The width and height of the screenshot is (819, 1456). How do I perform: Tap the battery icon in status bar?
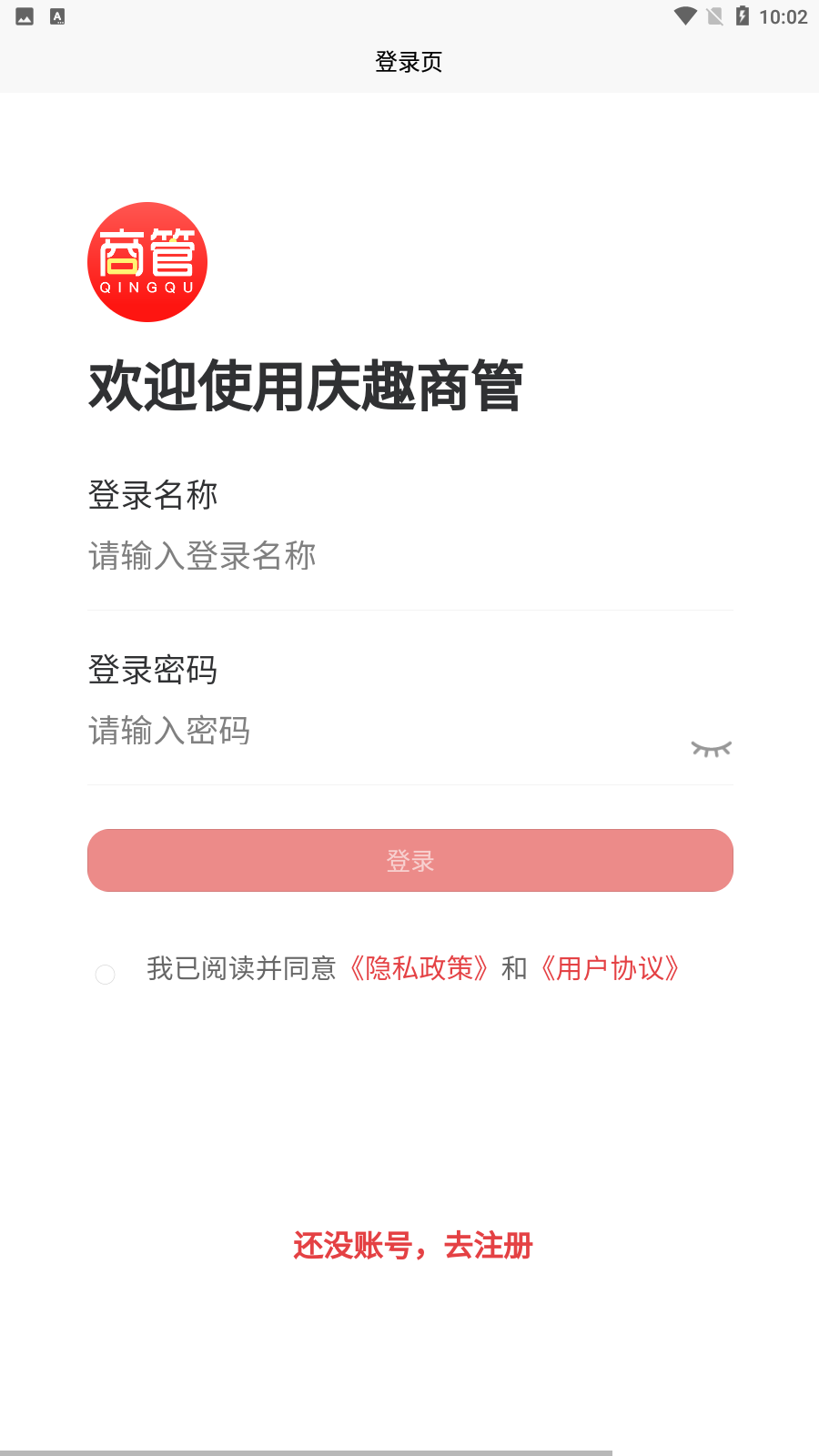click(744, 15)
